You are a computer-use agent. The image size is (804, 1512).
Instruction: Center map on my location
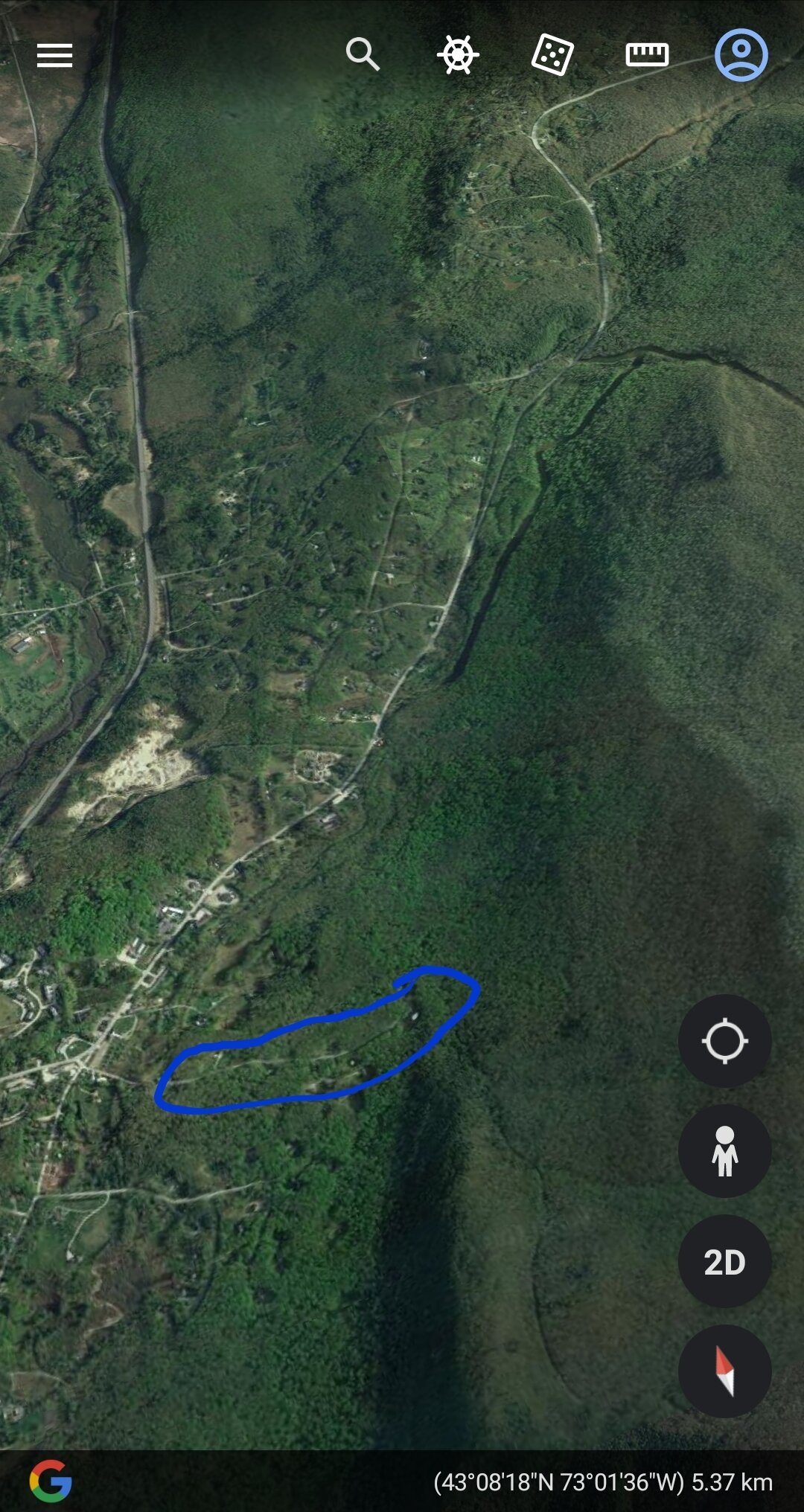click(x=724, y=1040)
